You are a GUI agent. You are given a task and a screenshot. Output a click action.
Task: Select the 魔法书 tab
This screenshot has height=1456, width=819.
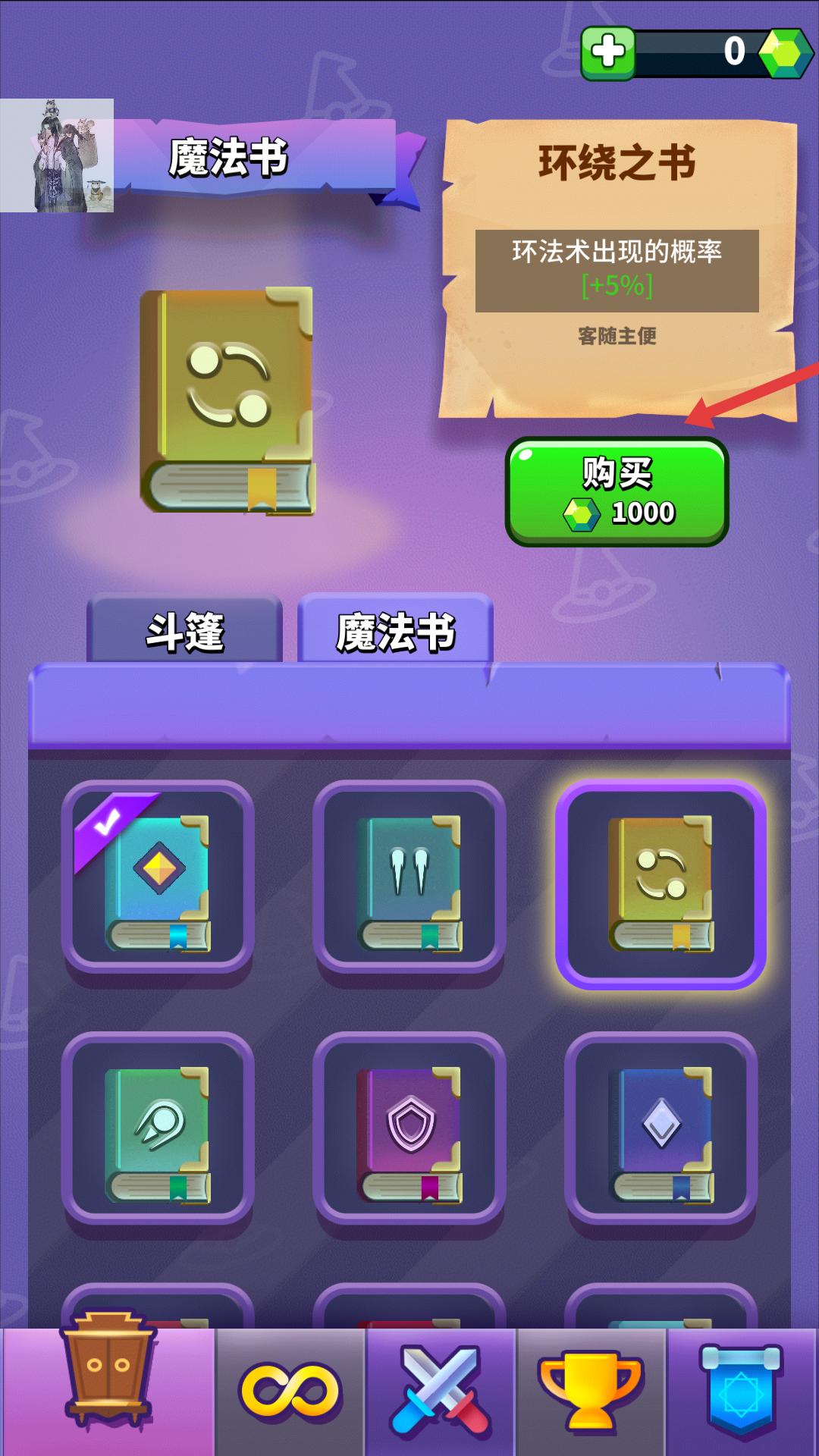395,631
